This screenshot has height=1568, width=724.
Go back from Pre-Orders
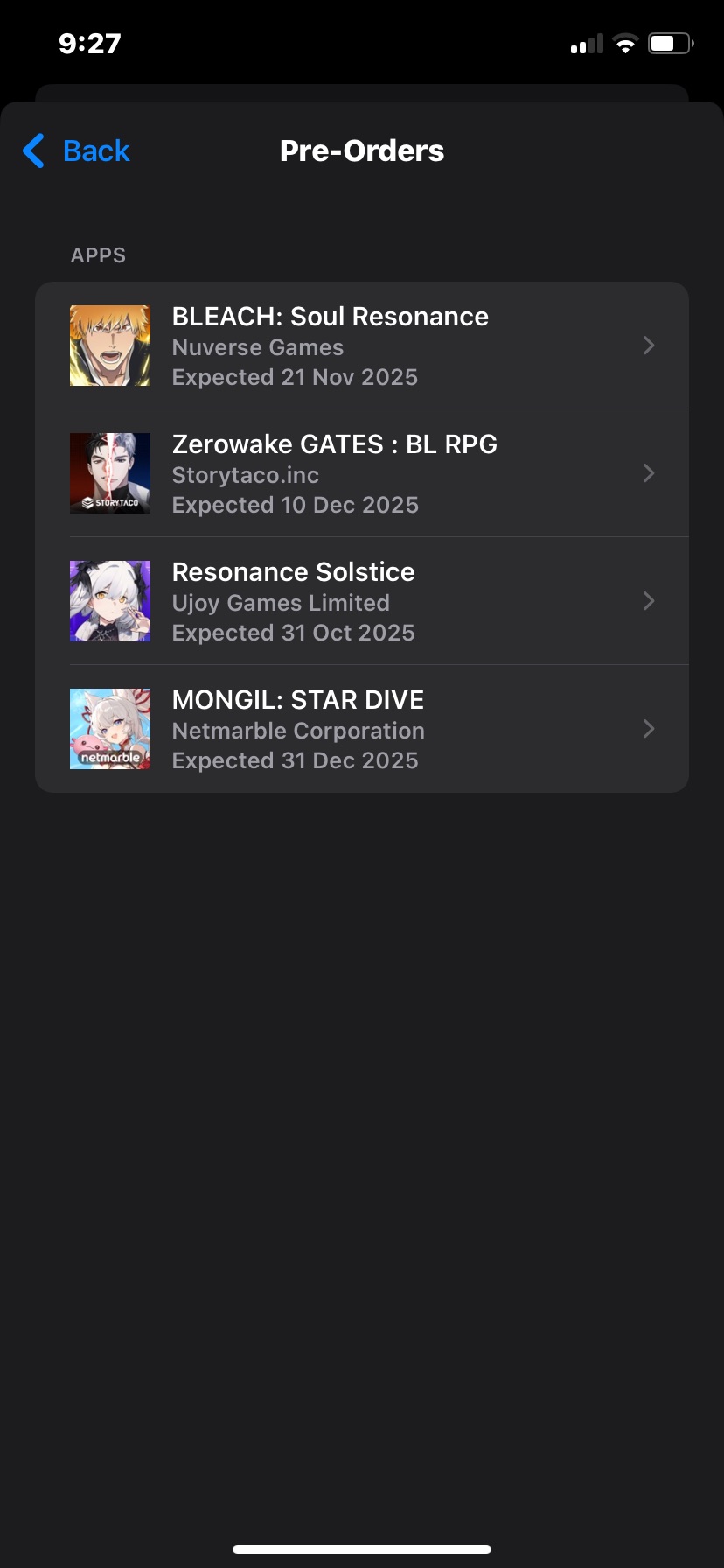click(77, 150)
